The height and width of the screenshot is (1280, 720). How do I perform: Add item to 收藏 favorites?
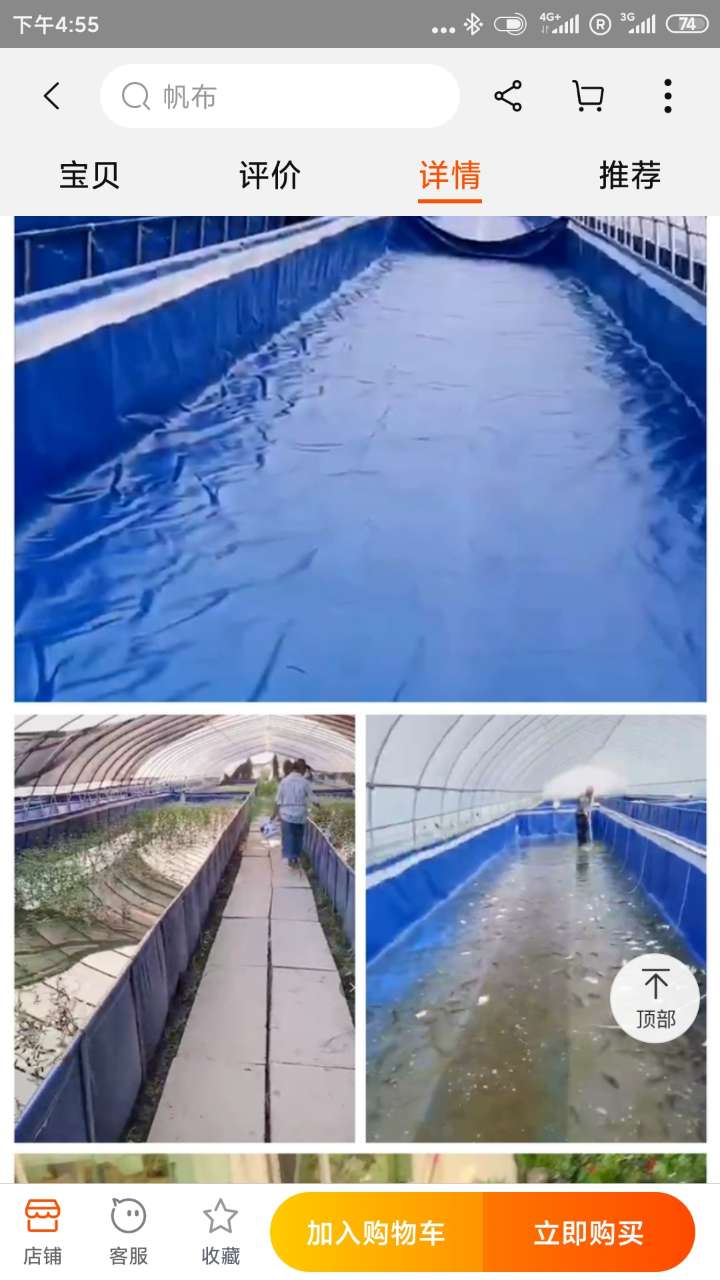(x=220, y=1232)
